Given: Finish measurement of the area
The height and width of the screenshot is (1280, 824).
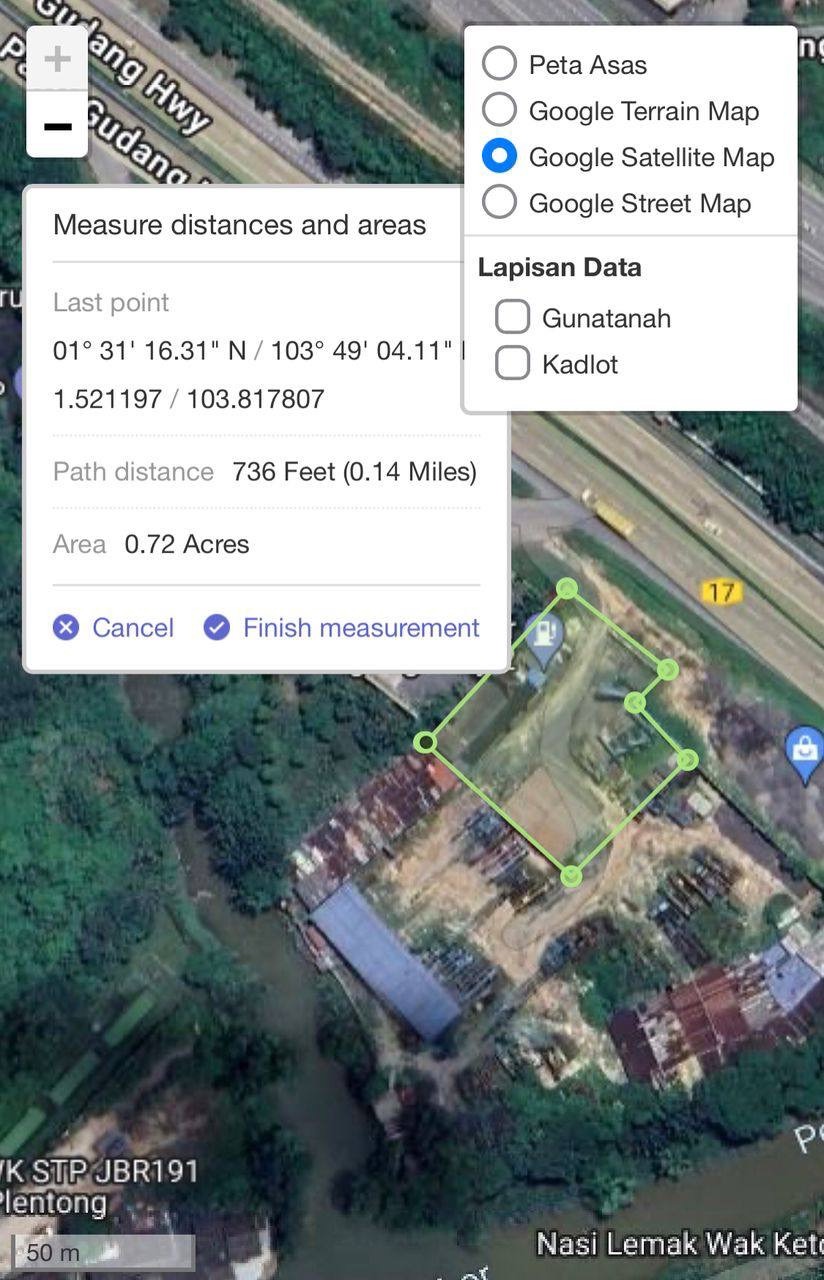Looking at the screenshot, I should tap(342, 627).
